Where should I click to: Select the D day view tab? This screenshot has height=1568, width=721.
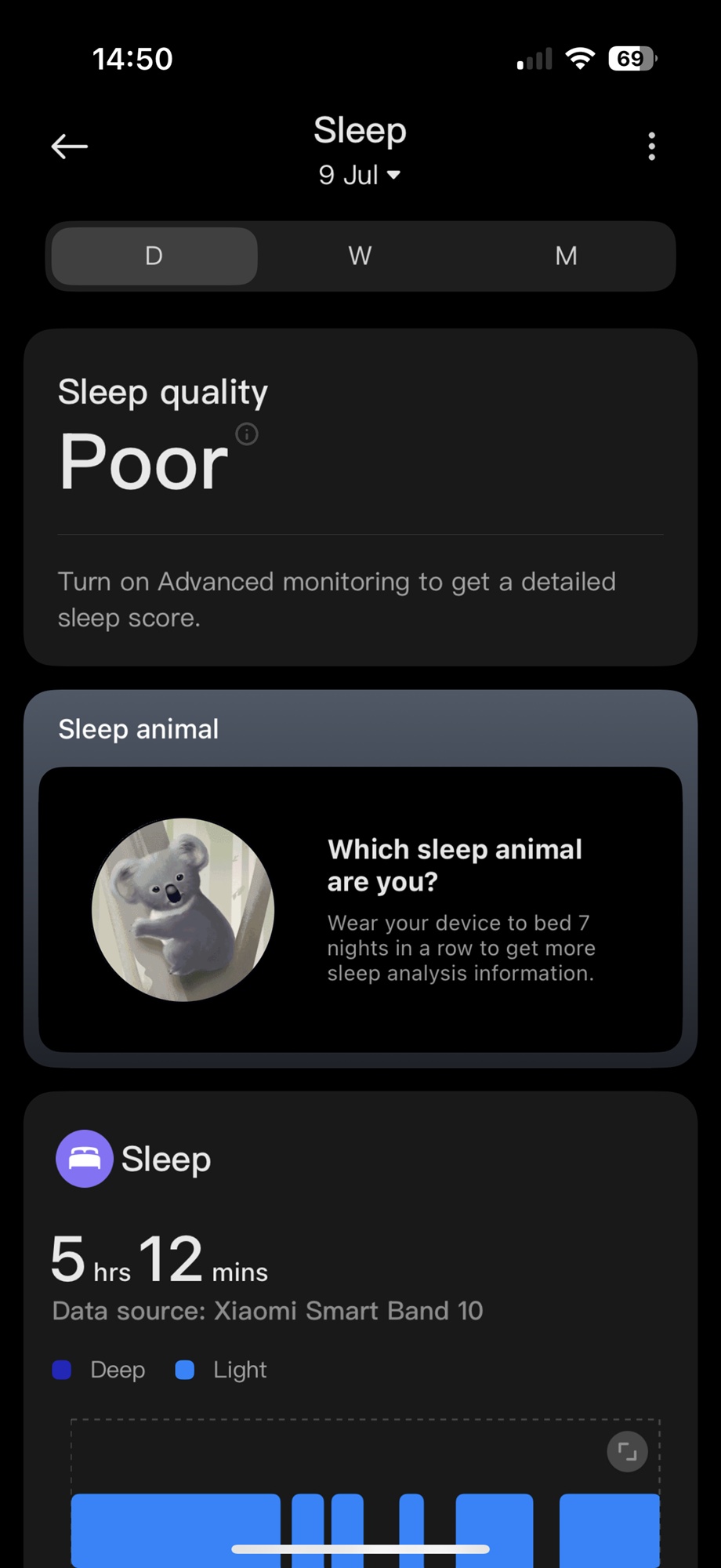click(x=154, y=256)
